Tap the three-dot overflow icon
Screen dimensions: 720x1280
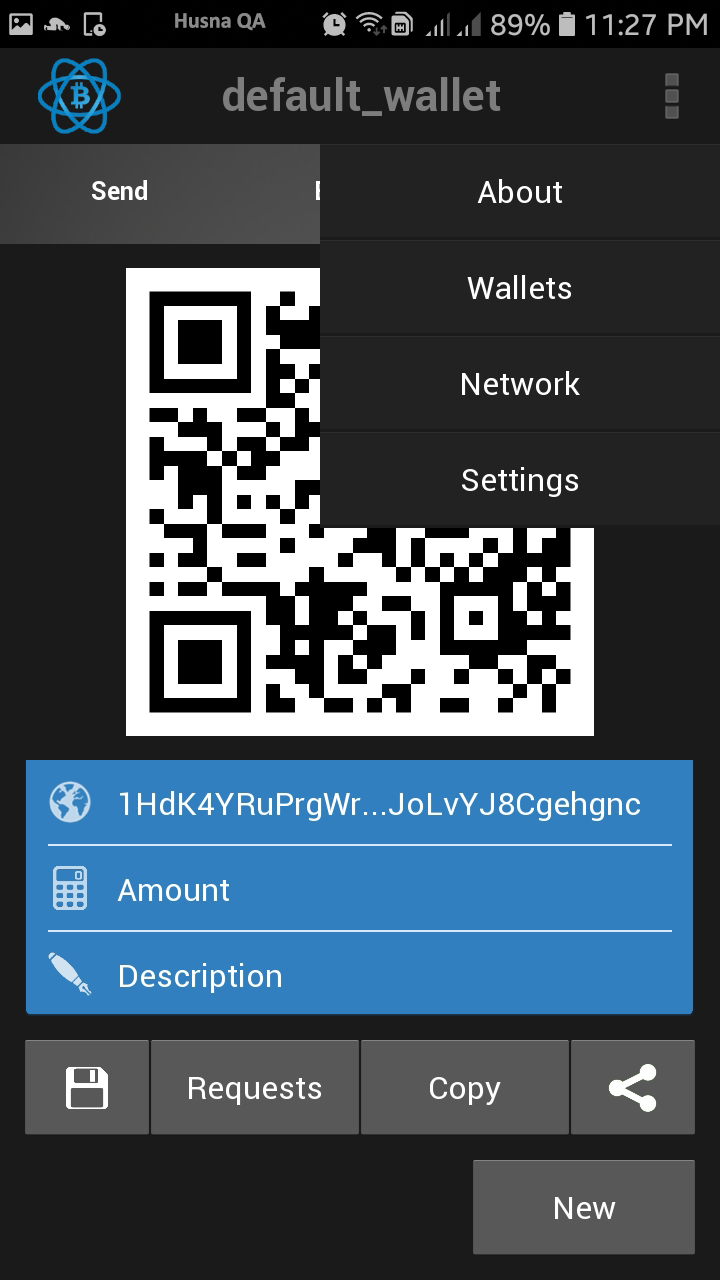tap(671, 96)
